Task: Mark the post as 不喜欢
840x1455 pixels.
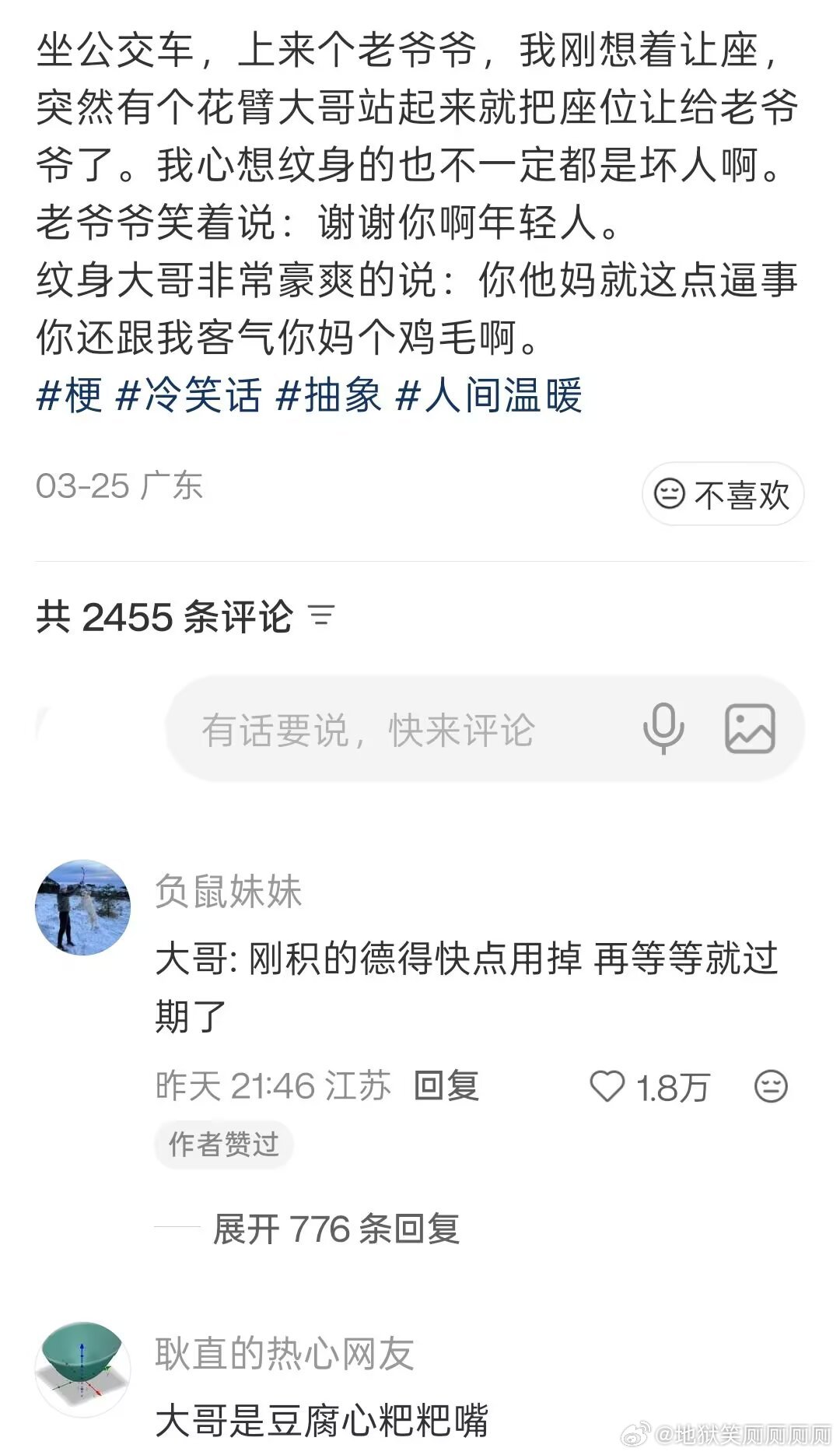Action: click(x=723, y=494)
